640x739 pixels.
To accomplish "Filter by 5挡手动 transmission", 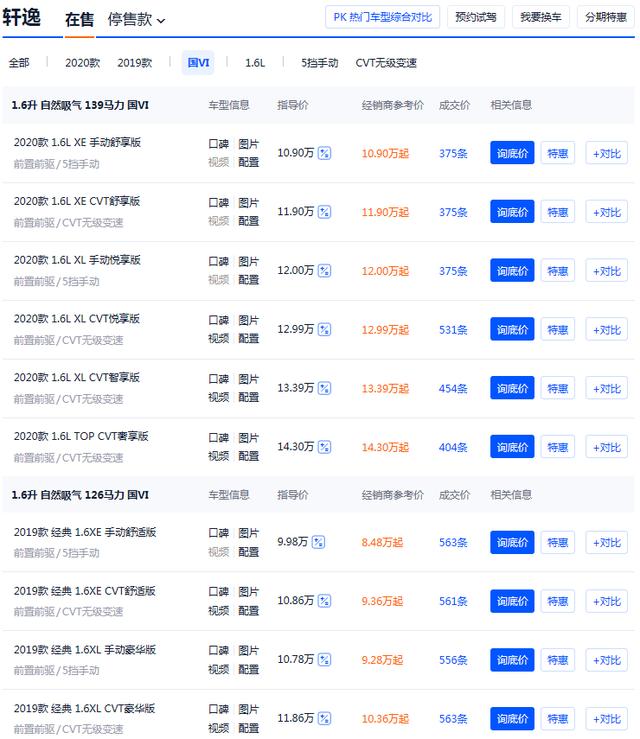I will pyautogui.click(x=320, y=62).
